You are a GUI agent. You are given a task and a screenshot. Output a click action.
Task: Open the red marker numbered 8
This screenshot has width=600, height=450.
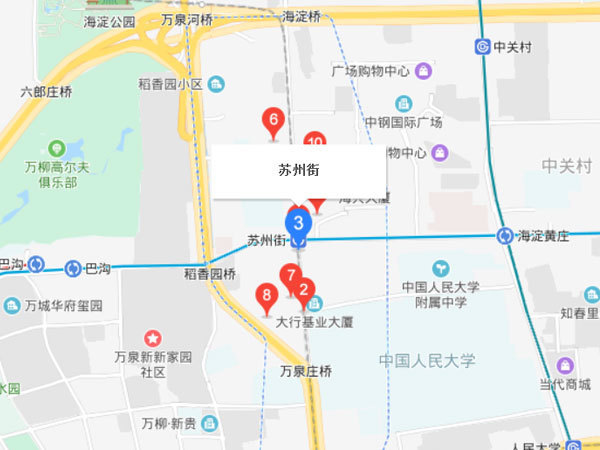pyautogui.click(x=266, y=297)
